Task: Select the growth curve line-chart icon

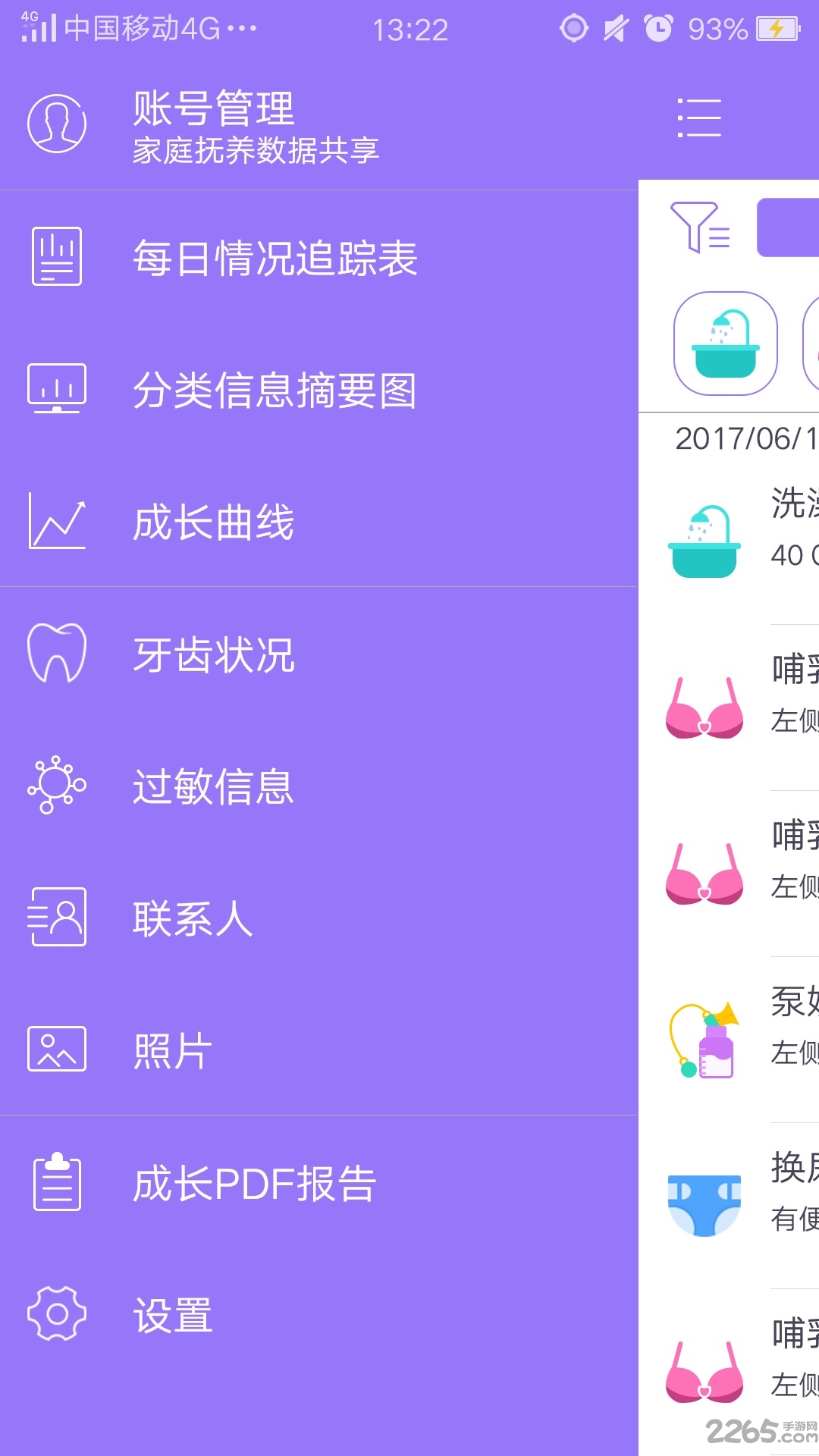Action: pos(56,521)
